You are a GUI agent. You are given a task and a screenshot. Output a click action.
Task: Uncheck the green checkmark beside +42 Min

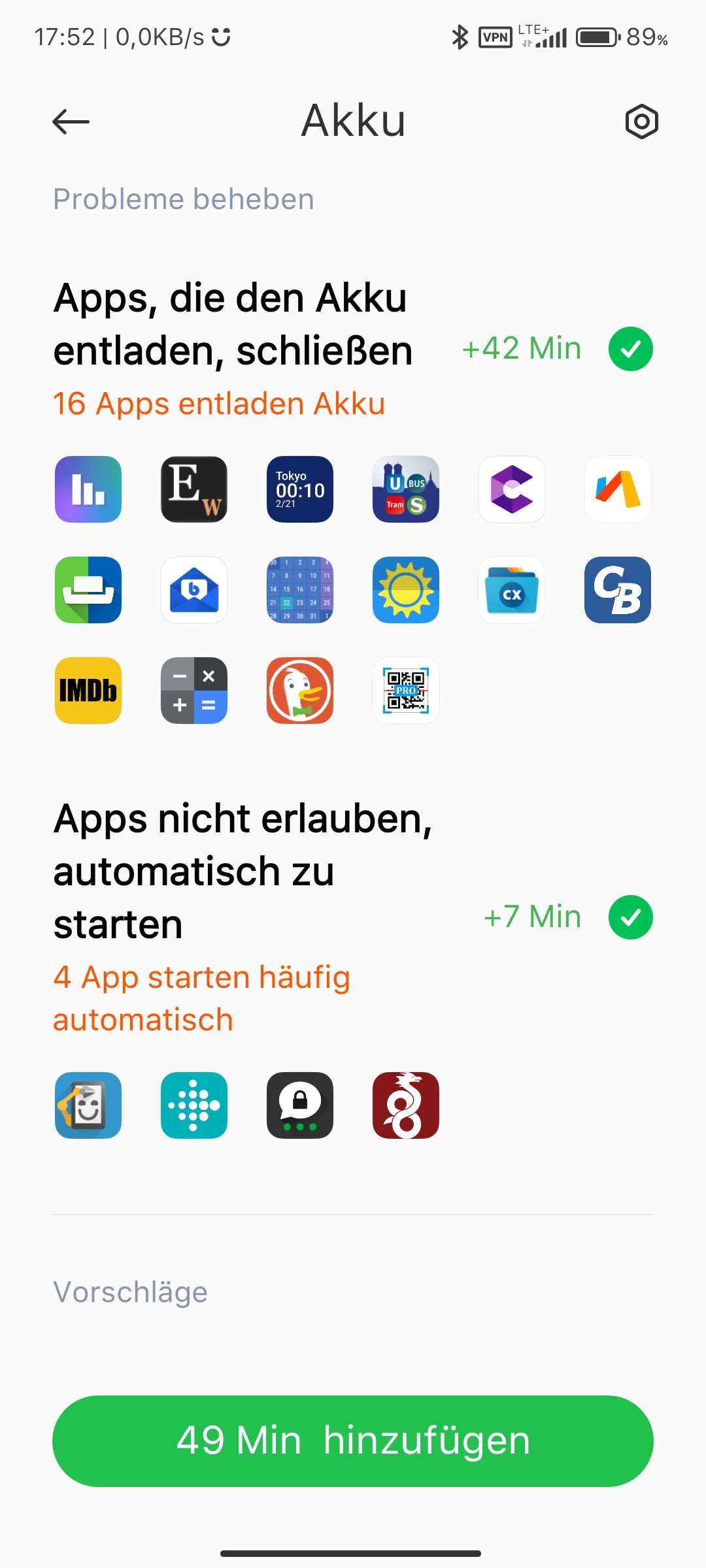tap(630, 348)
